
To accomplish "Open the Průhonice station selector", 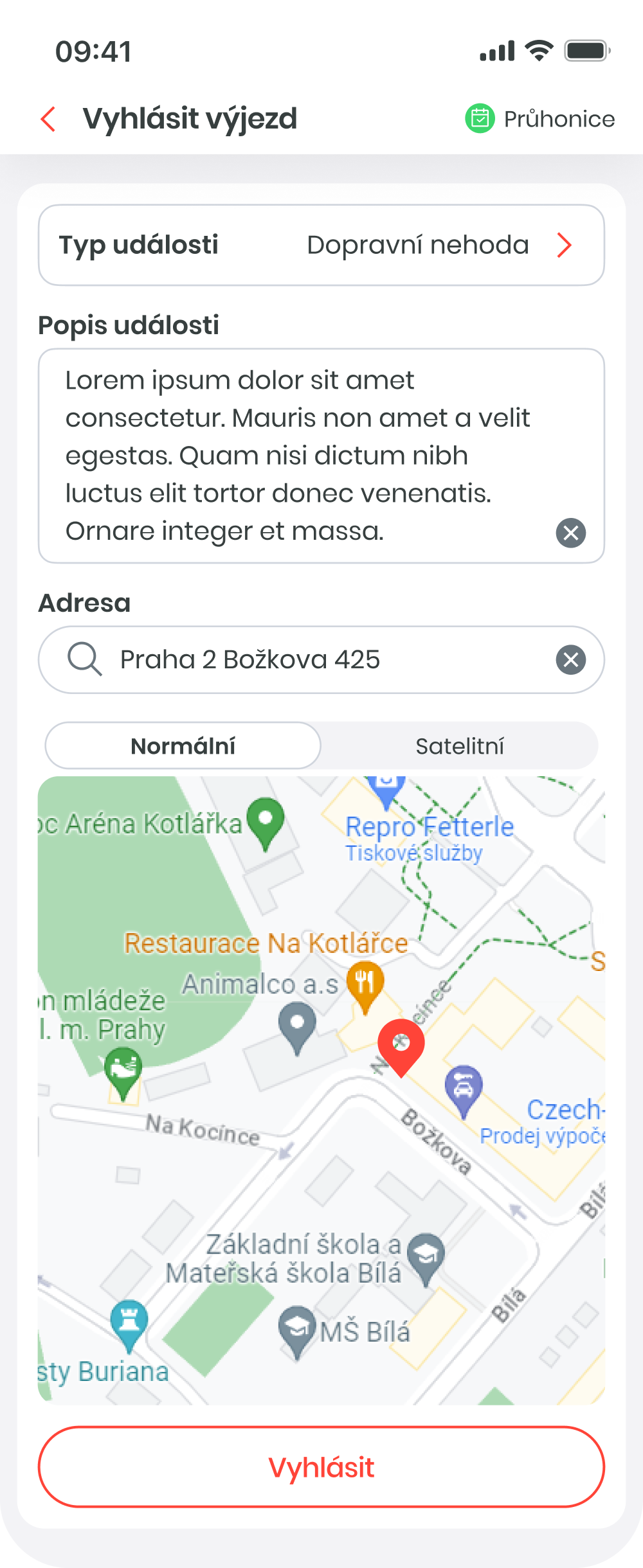I will point(540,119).
